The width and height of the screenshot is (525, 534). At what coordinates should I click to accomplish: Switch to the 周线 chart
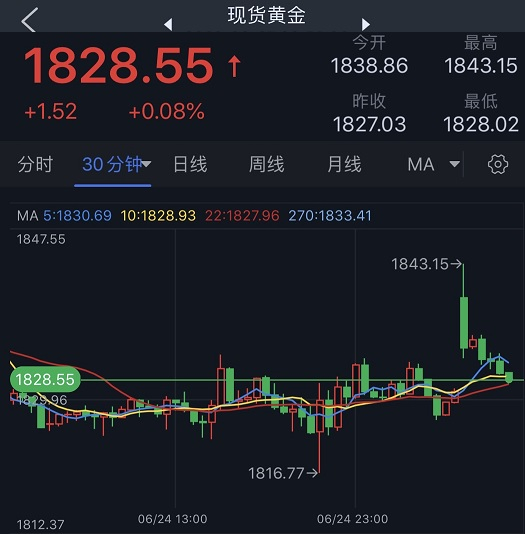coord(266,164)
